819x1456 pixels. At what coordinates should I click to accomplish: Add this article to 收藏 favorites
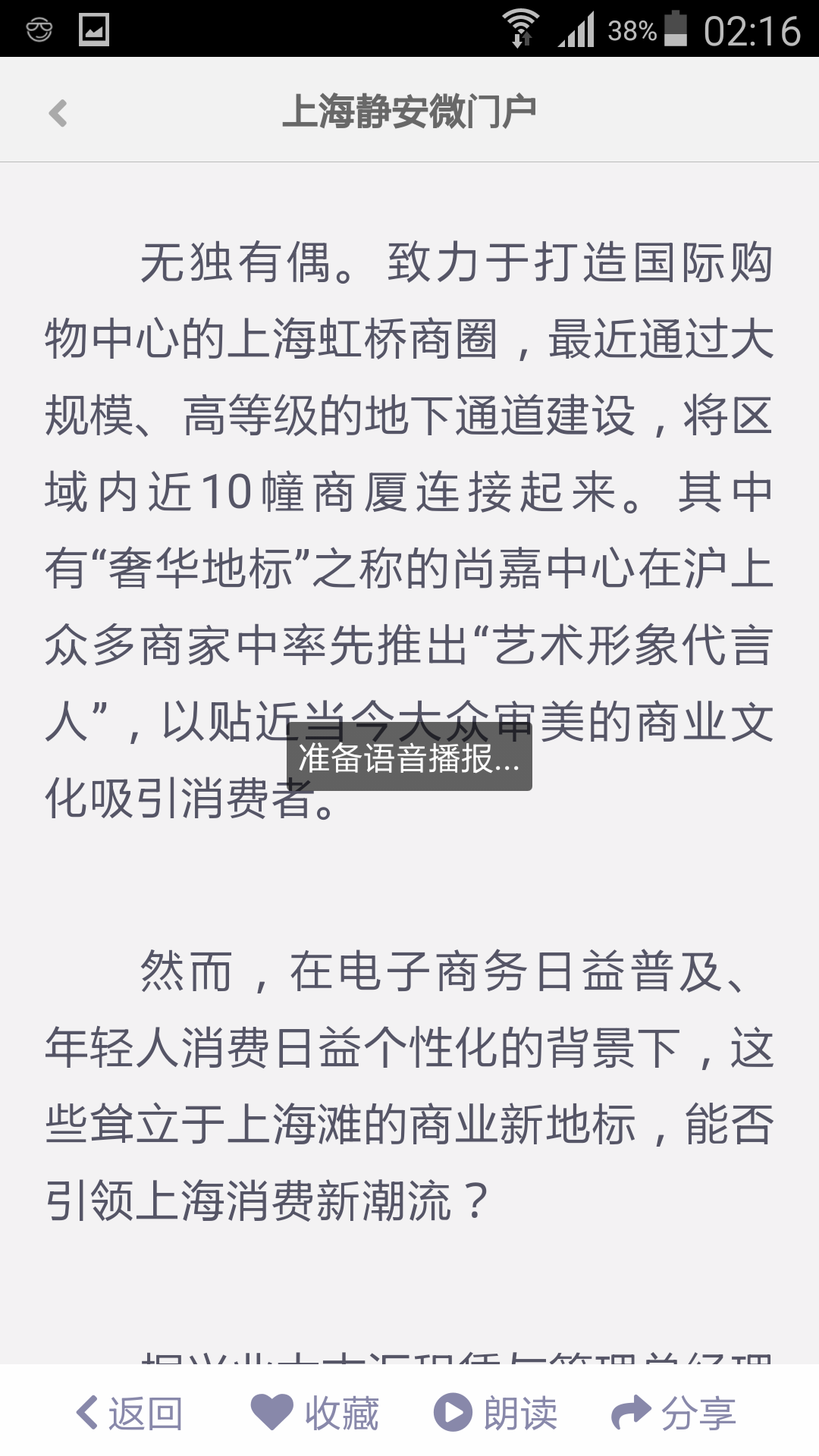[315, 1414]
